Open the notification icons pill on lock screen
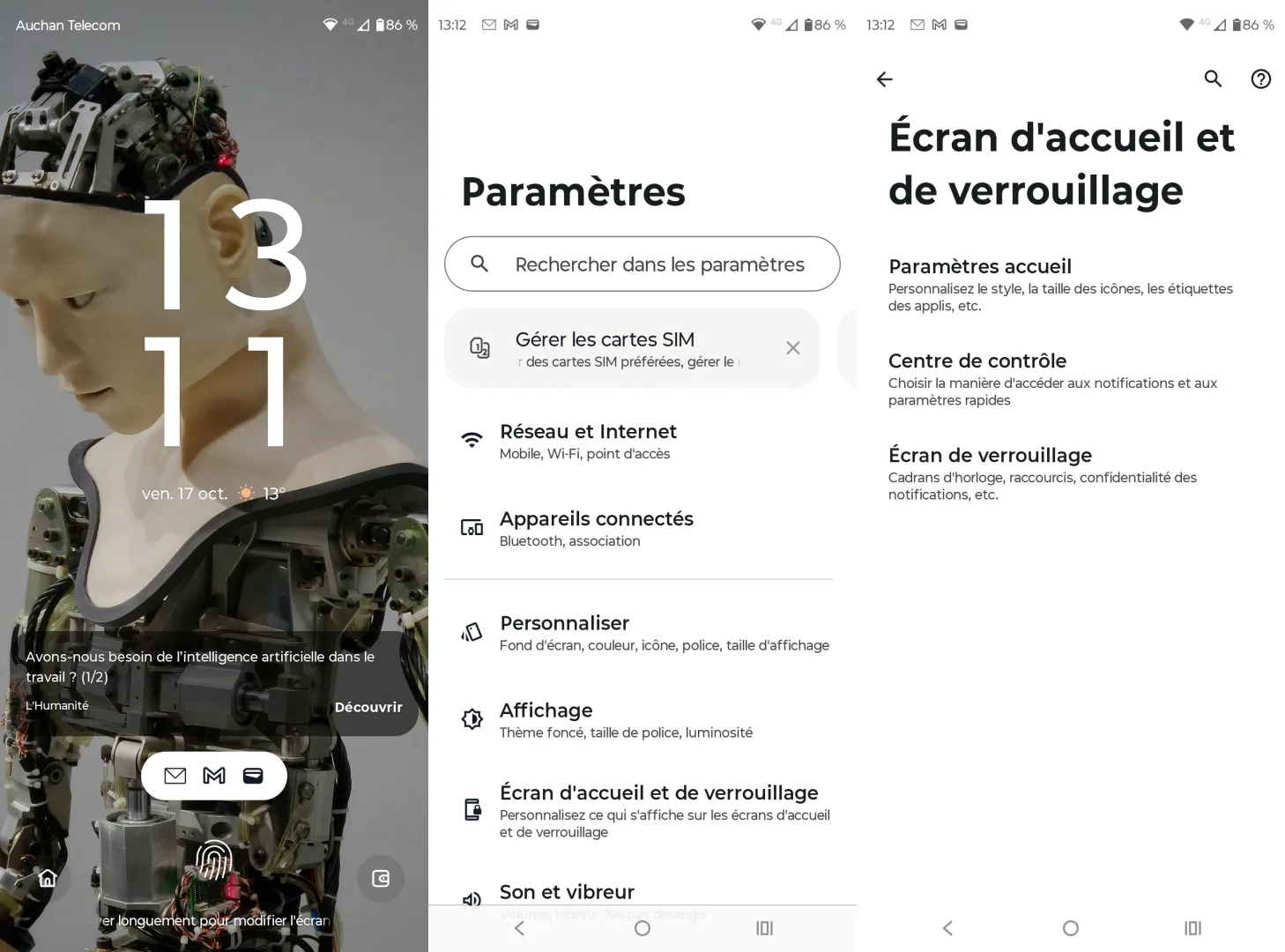This screenshot has height=952, width=1285. 214,776
